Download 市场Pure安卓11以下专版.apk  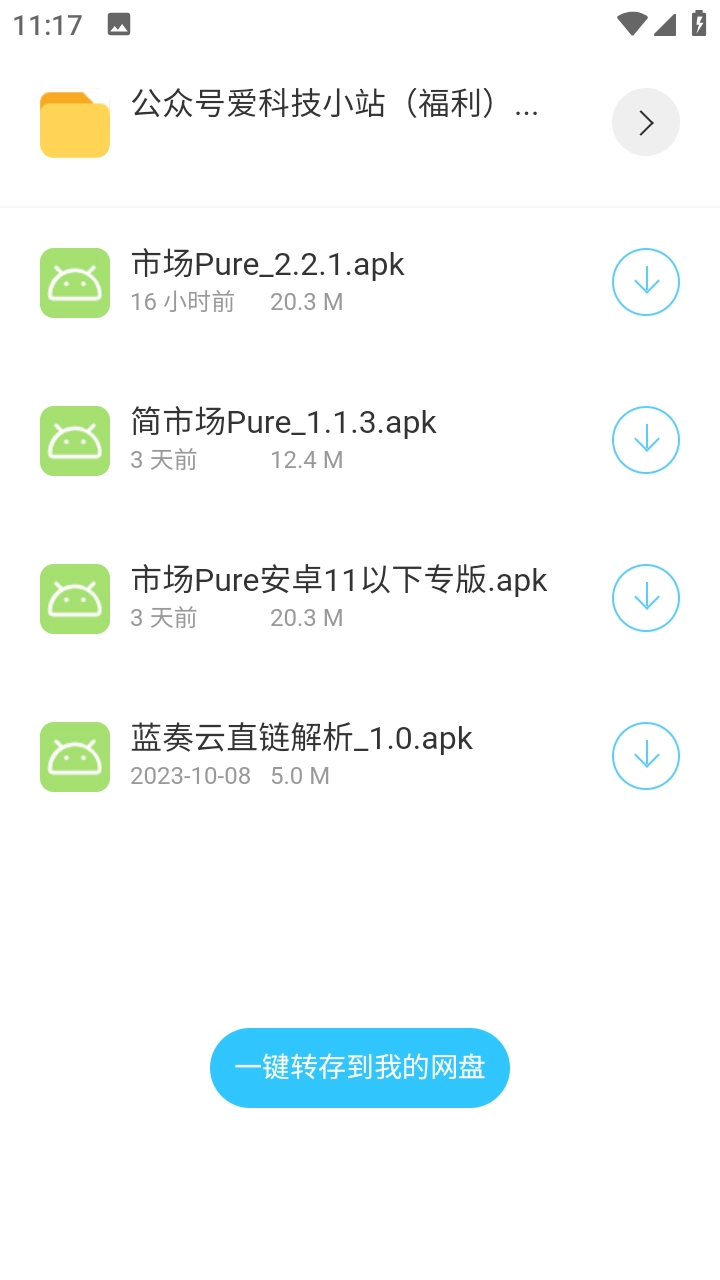click(x=645, y=598)
